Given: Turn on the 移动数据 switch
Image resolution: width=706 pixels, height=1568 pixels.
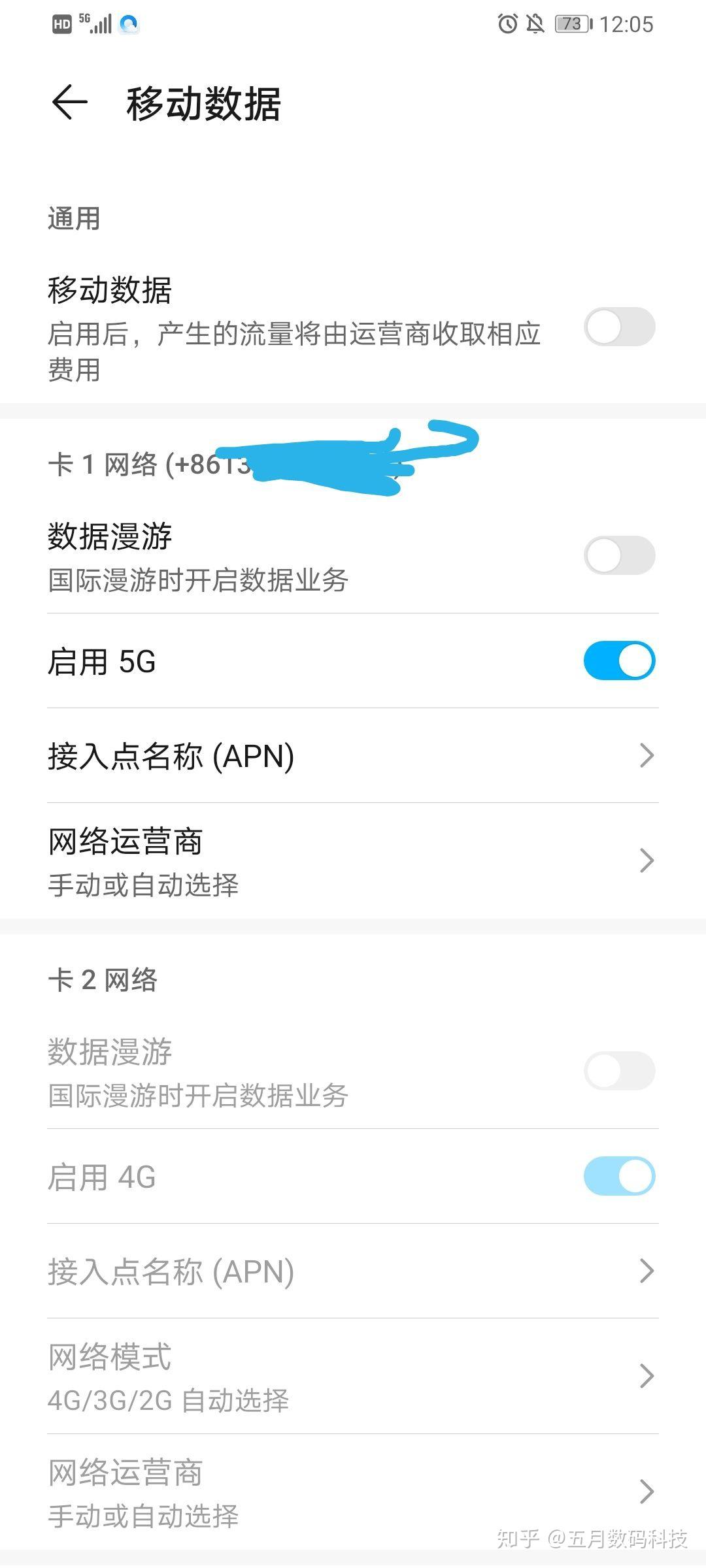Looking at the screenshot, I should point(618,327).
